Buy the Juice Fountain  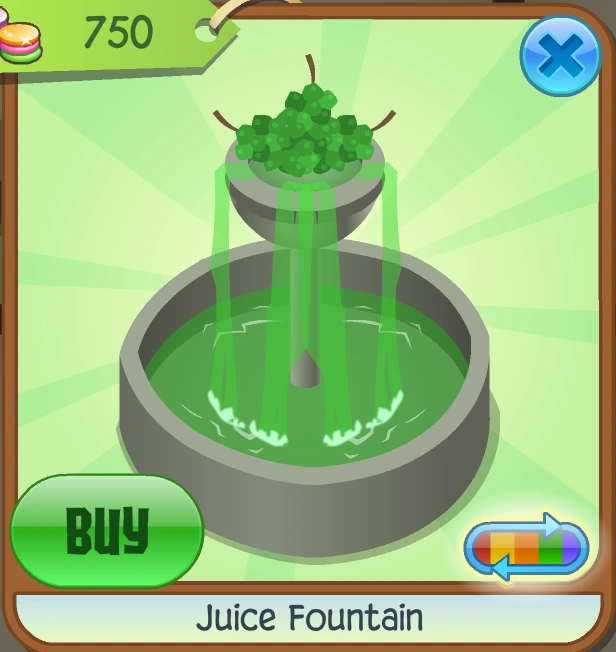click(x=106, y=530)
